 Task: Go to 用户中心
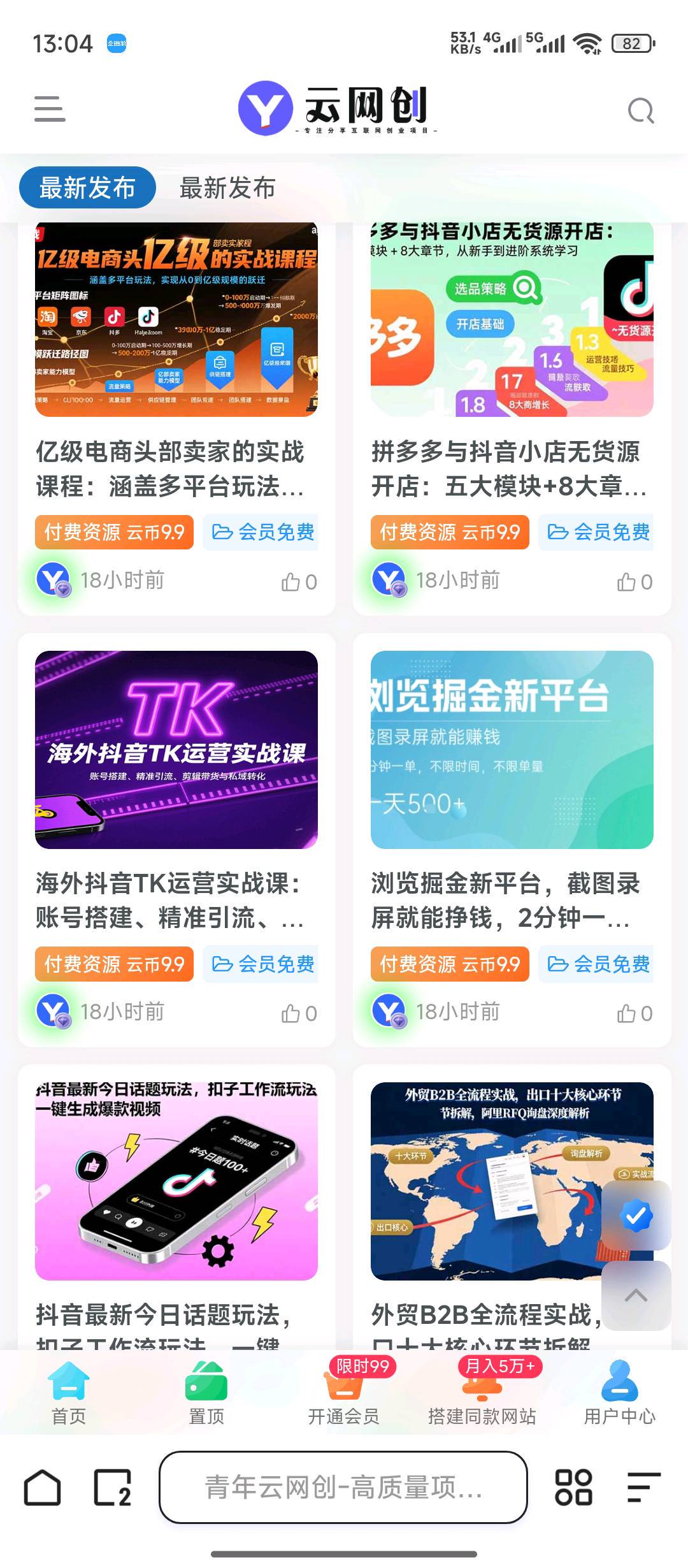(619, 1395)
